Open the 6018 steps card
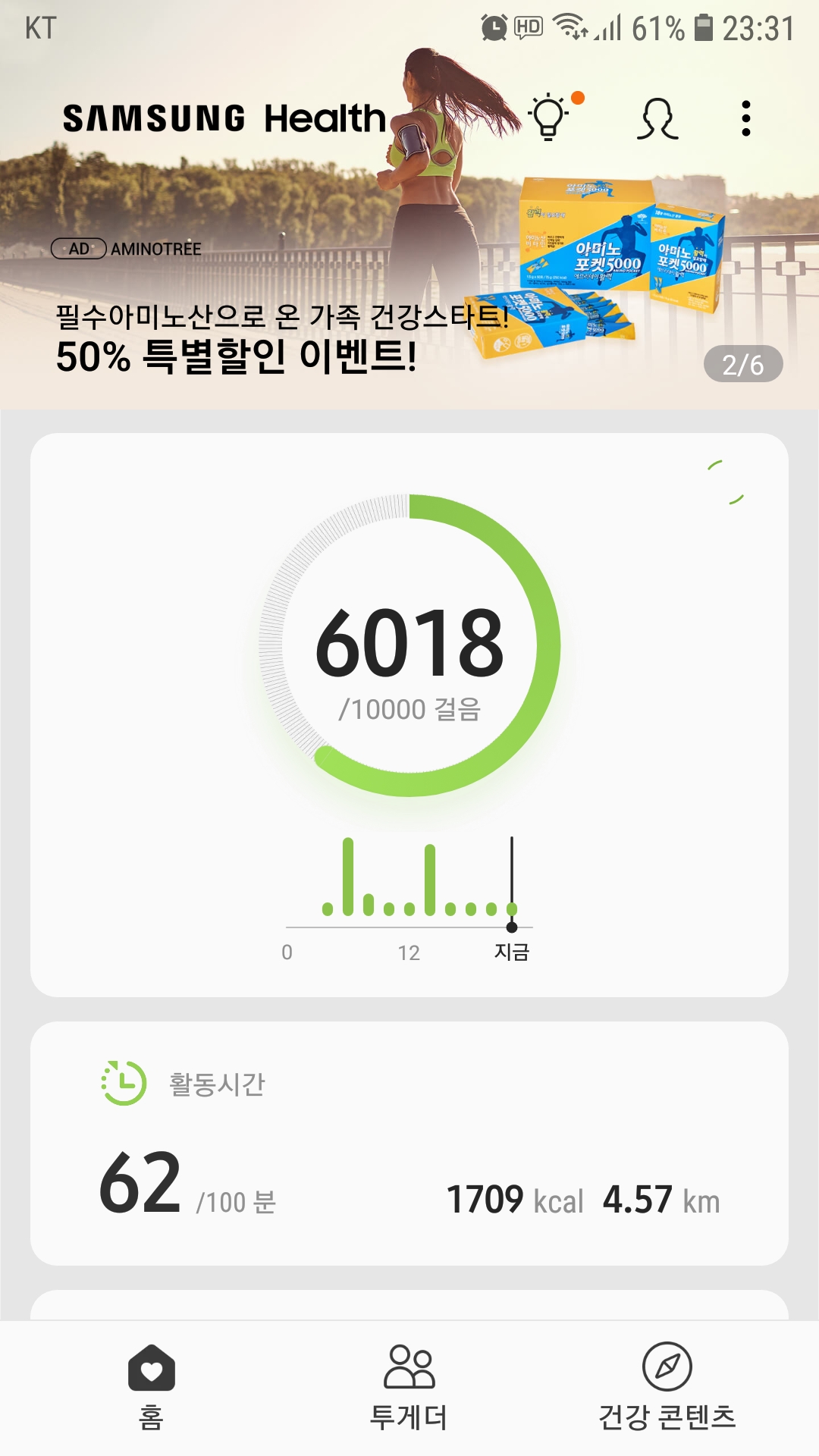Viewport: 819px width, 1456px height. (409, 714)
